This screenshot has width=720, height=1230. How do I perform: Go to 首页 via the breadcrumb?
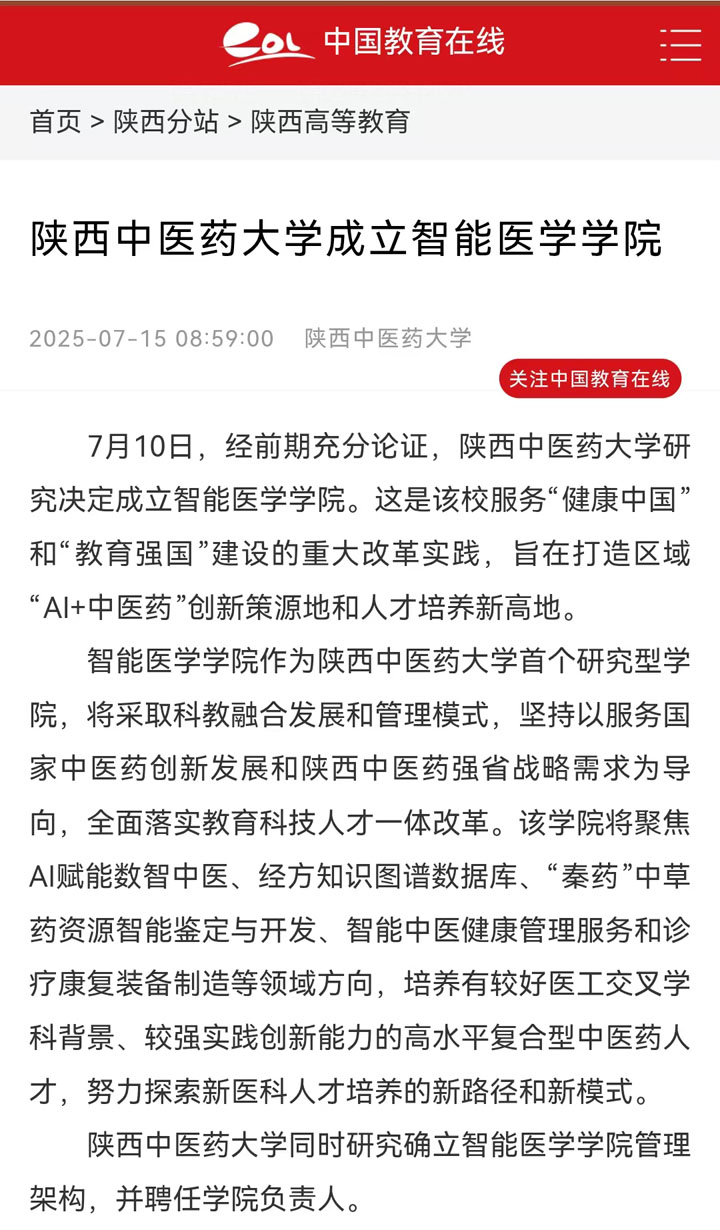coord(56,122)
